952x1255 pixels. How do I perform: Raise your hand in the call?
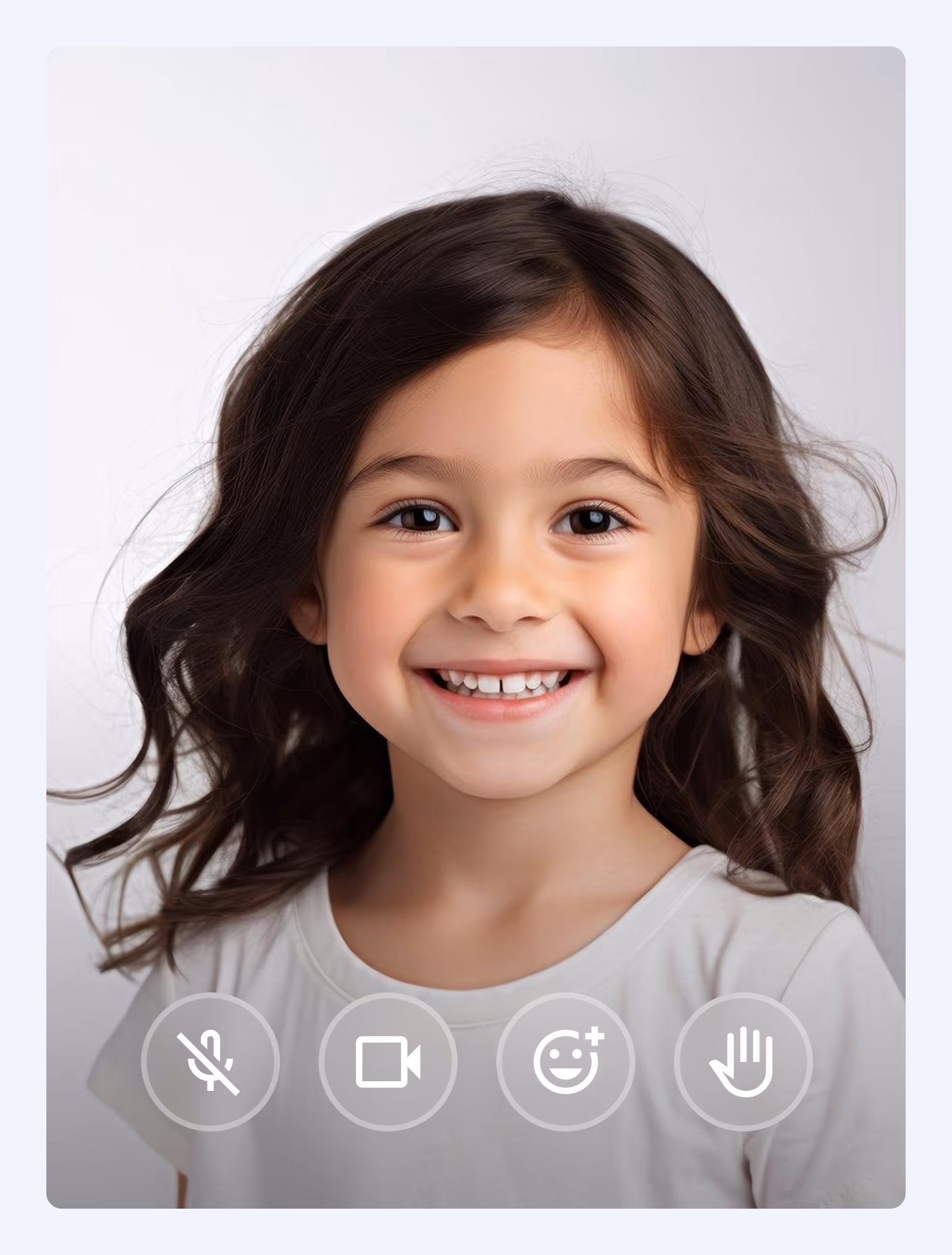(x=743, y=1061)
